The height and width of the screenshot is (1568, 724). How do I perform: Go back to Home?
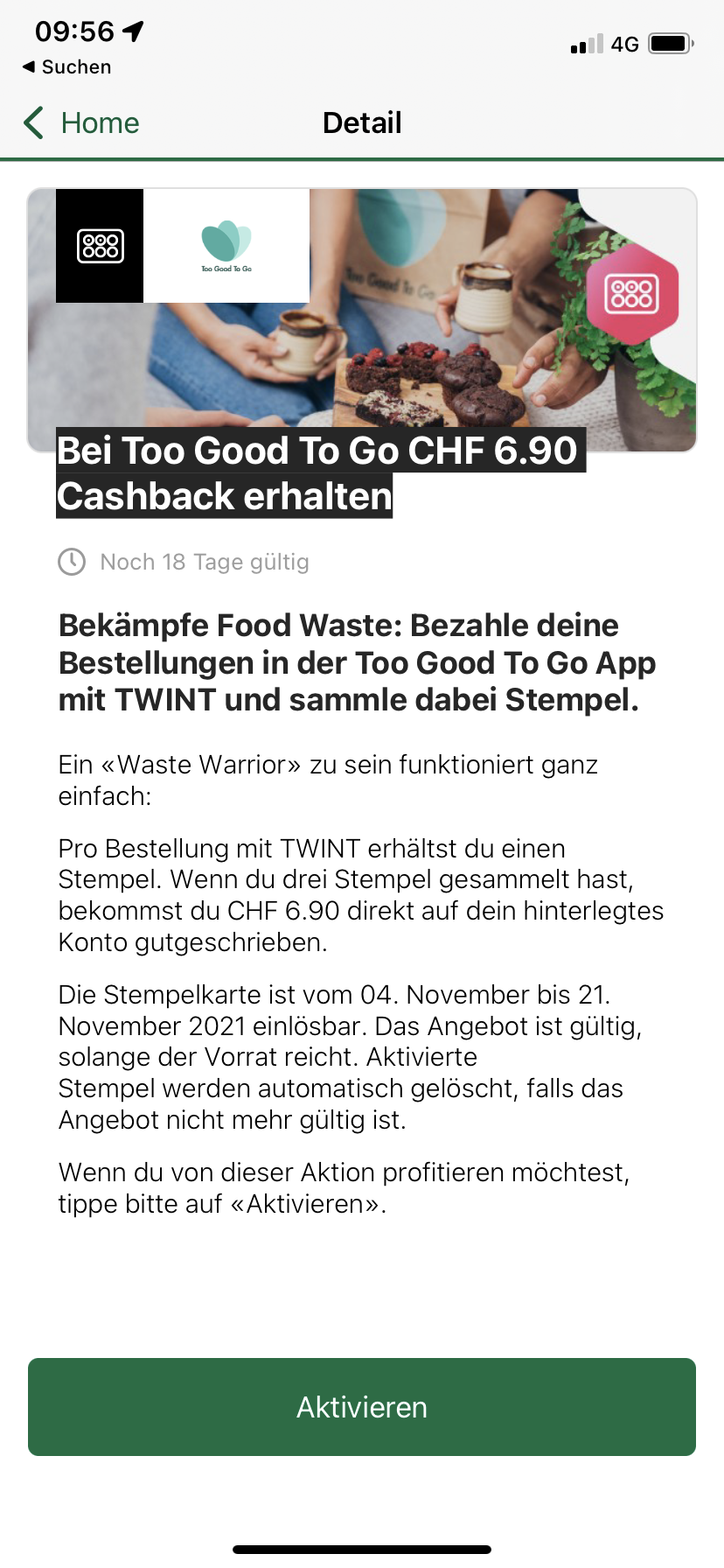click(x=82, y=123)
